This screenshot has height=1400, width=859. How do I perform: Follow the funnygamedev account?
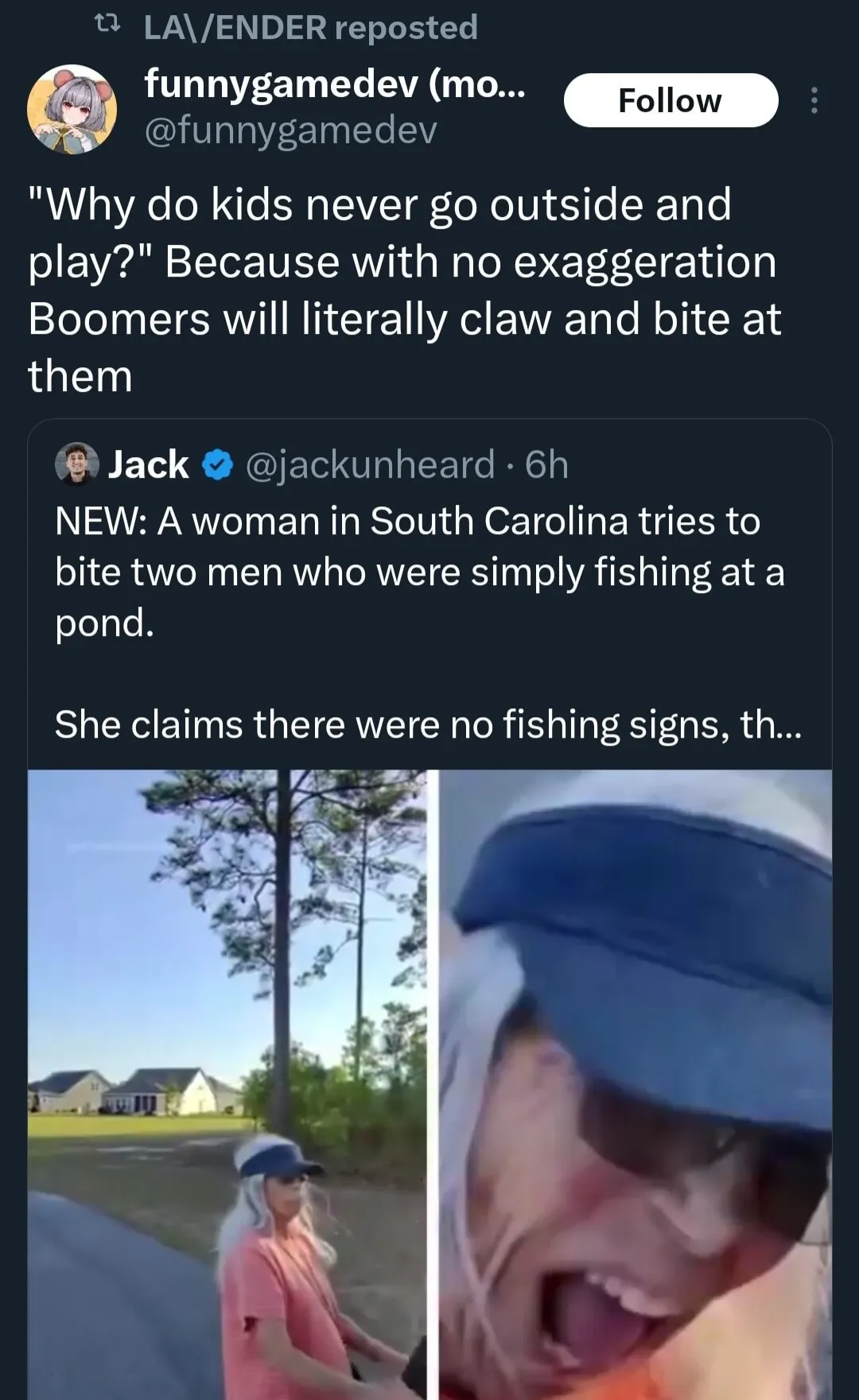[670, 101]
